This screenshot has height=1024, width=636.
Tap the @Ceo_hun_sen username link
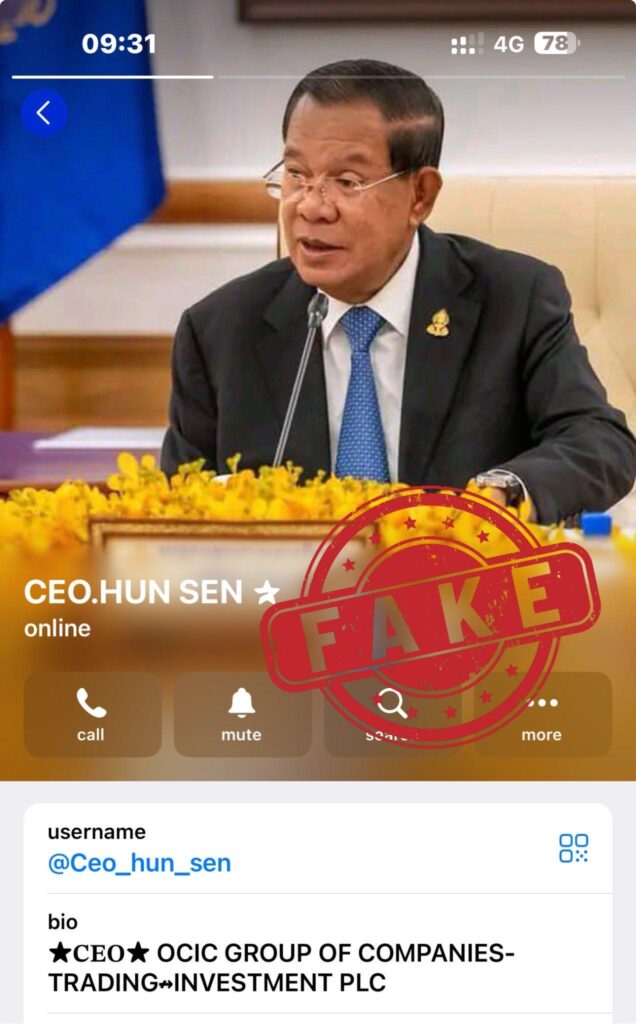click(139, 863)
